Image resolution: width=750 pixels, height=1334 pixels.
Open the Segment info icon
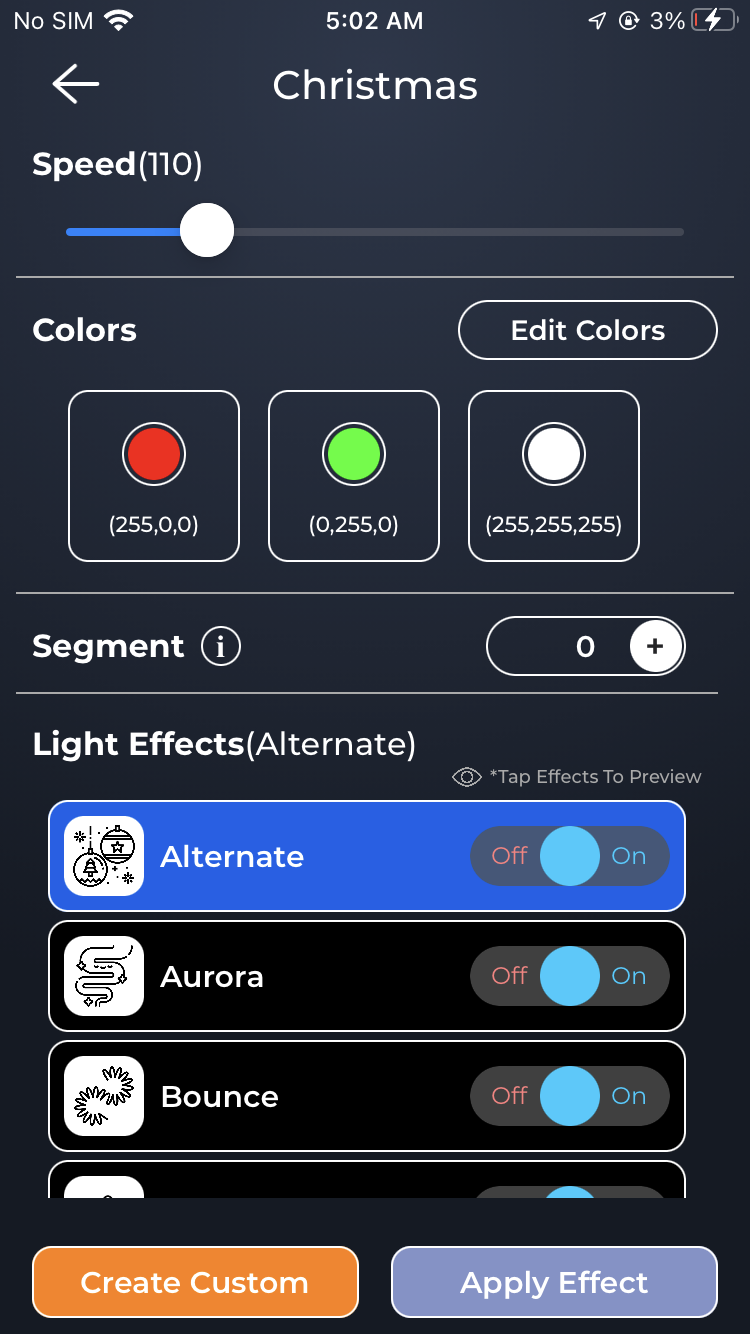pyautogui.click(x=221, y=647)
